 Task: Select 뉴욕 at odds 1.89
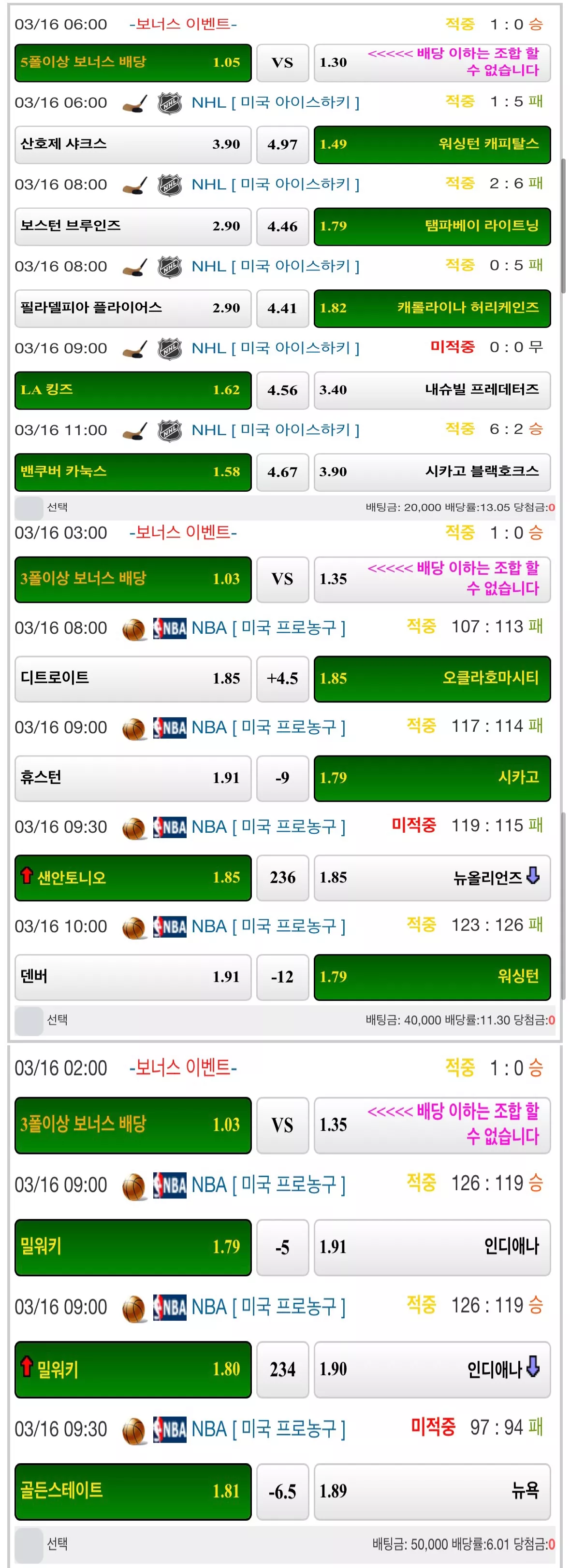[x=432, y=1491]
